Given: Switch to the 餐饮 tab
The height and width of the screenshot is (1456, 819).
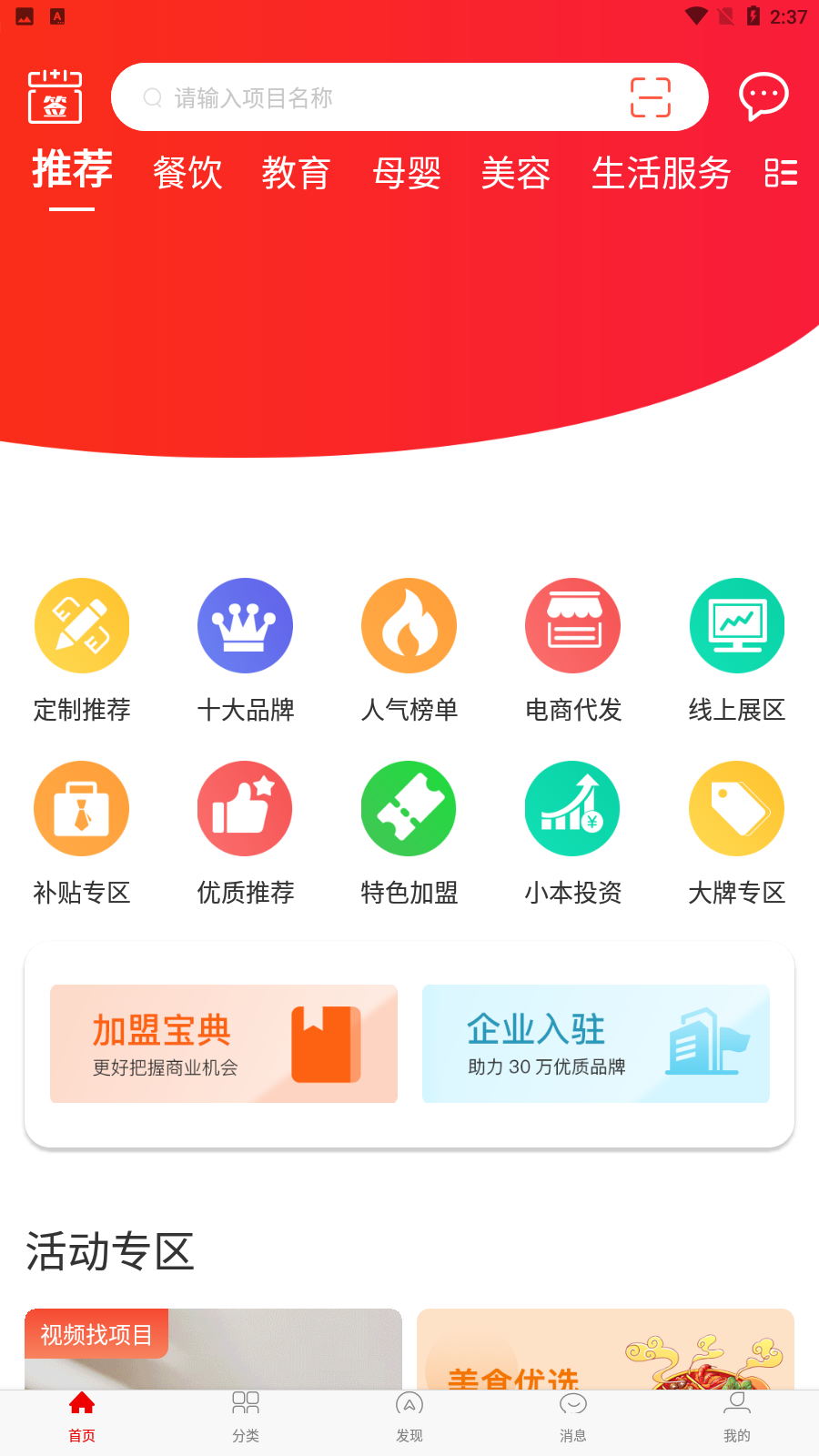Looking at the screenshot, I should pyautogui.click(x=187, y=173).
